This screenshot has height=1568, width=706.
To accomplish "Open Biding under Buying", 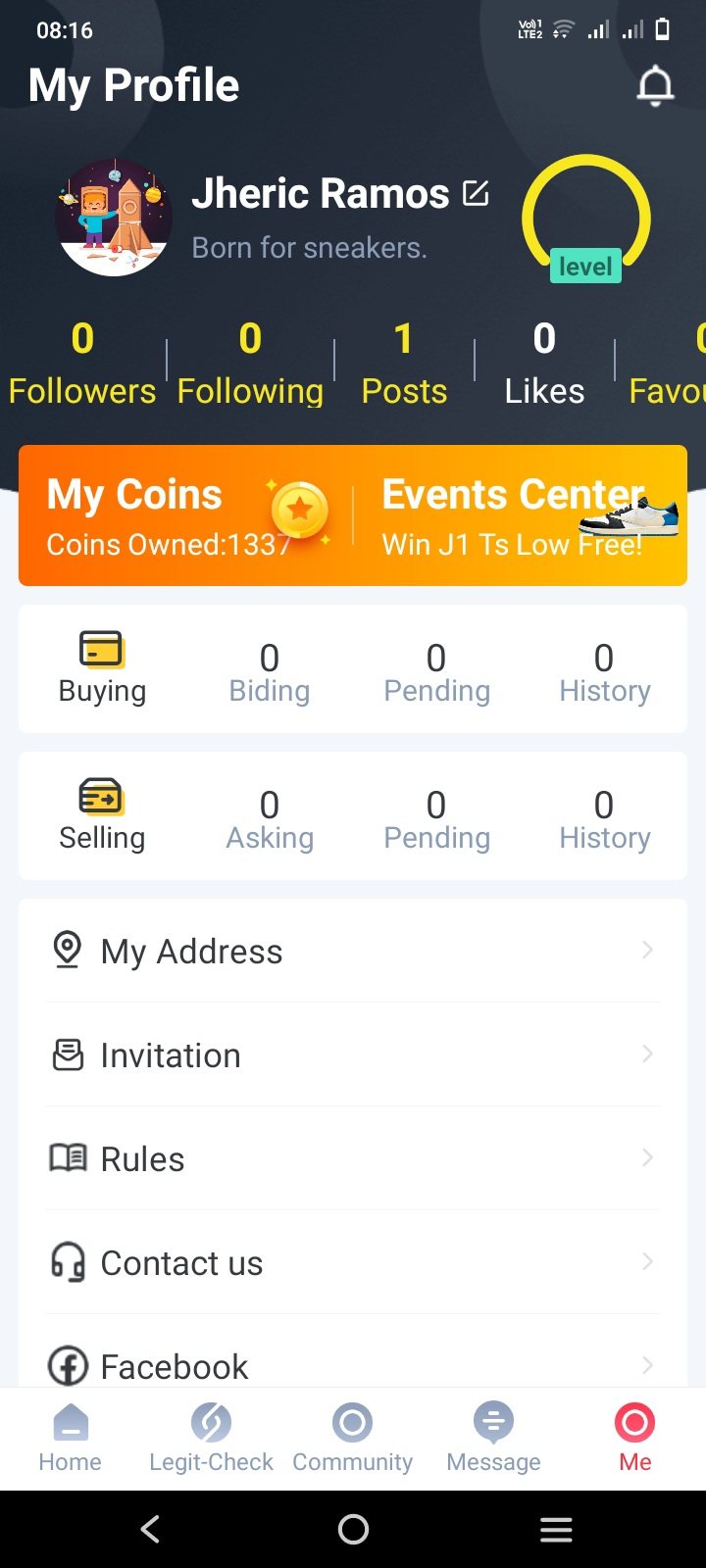I will click(x=269, y=672).
